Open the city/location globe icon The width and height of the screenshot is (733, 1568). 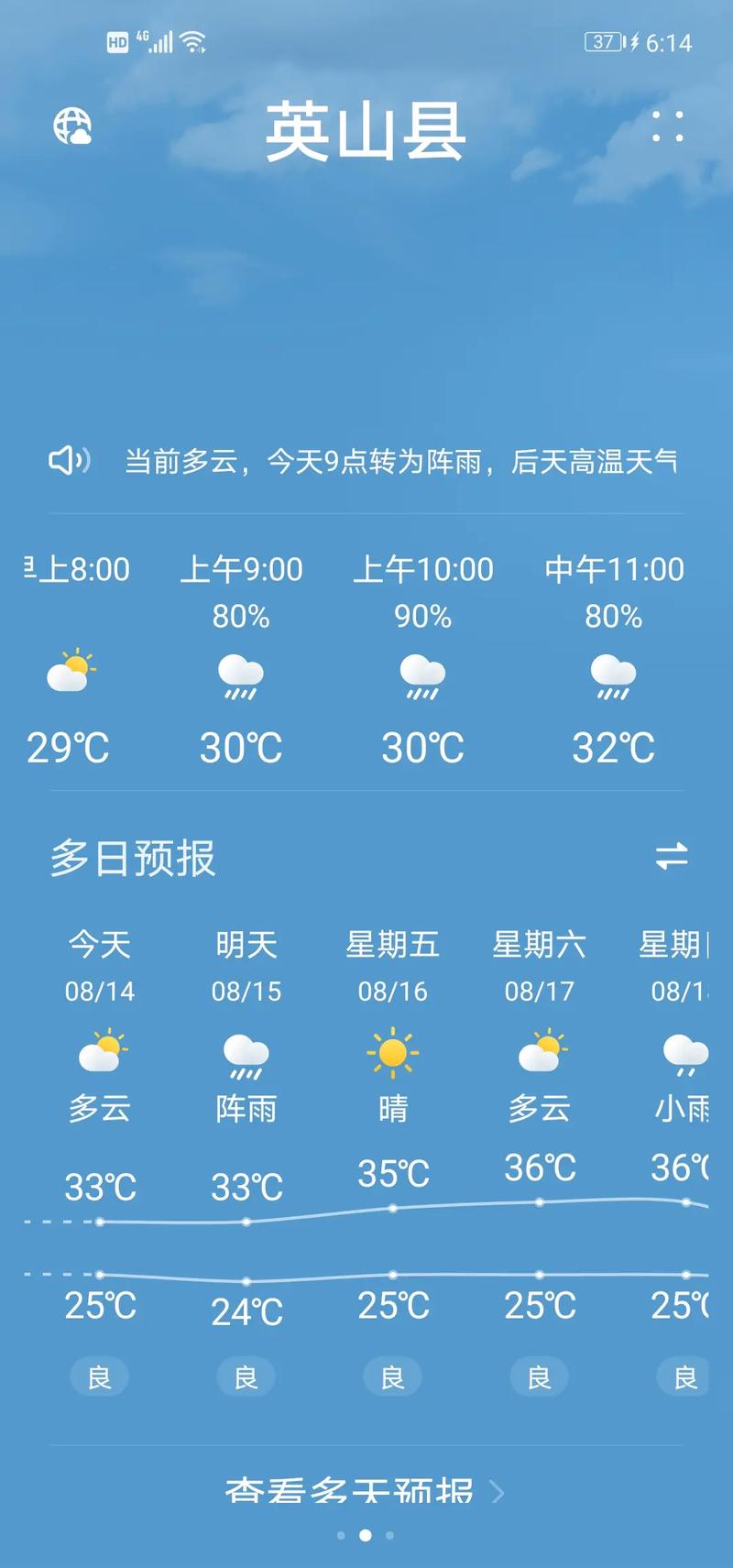point(73,128)
